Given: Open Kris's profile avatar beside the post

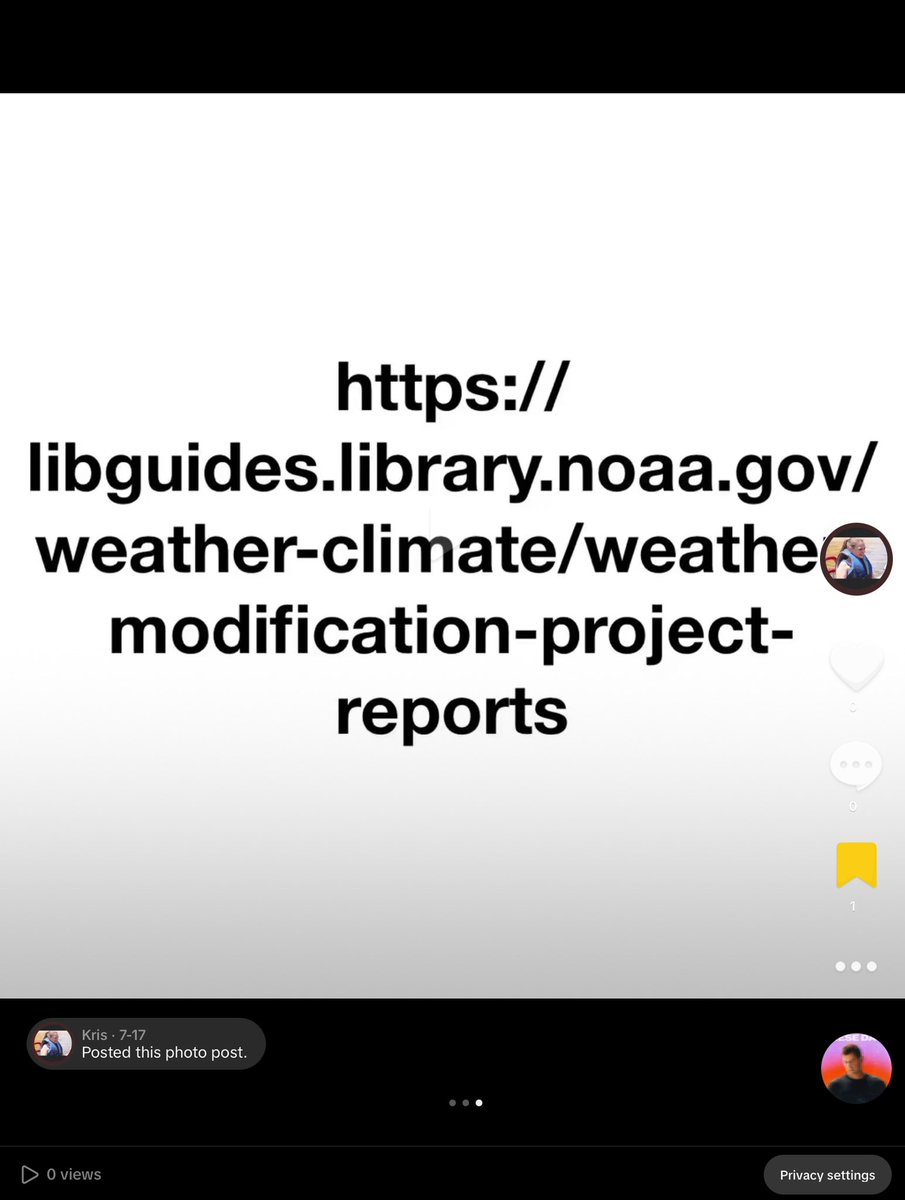Looking at the screenshot, I should point(856,559).
